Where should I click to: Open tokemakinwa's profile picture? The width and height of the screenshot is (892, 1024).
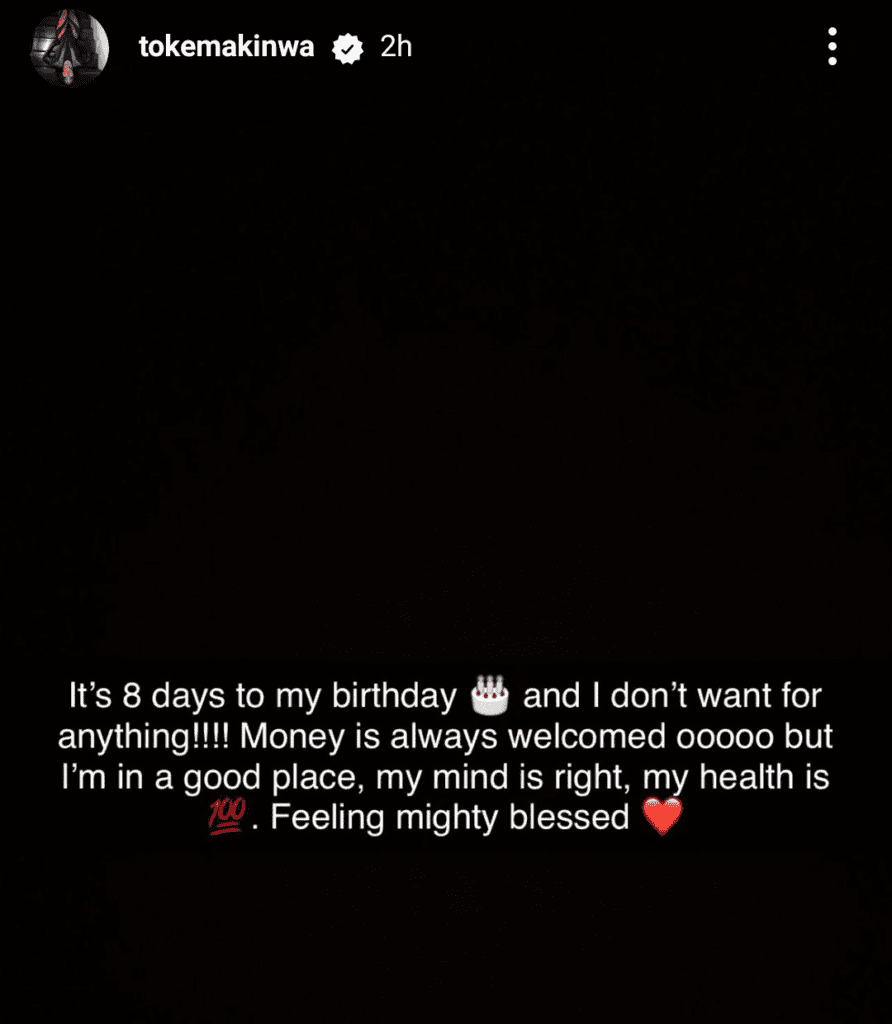[70, 48]
